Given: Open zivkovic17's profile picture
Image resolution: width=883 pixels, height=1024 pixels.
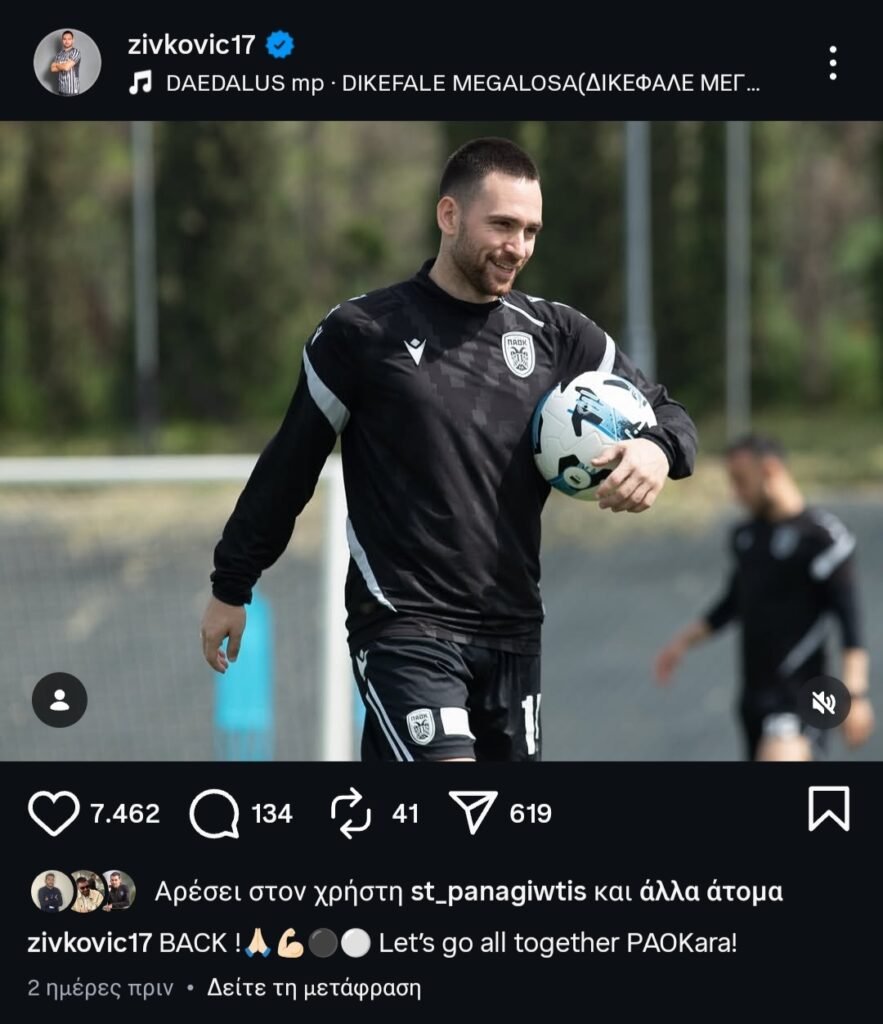Looking at the screenshot, I should click(67, 62).
